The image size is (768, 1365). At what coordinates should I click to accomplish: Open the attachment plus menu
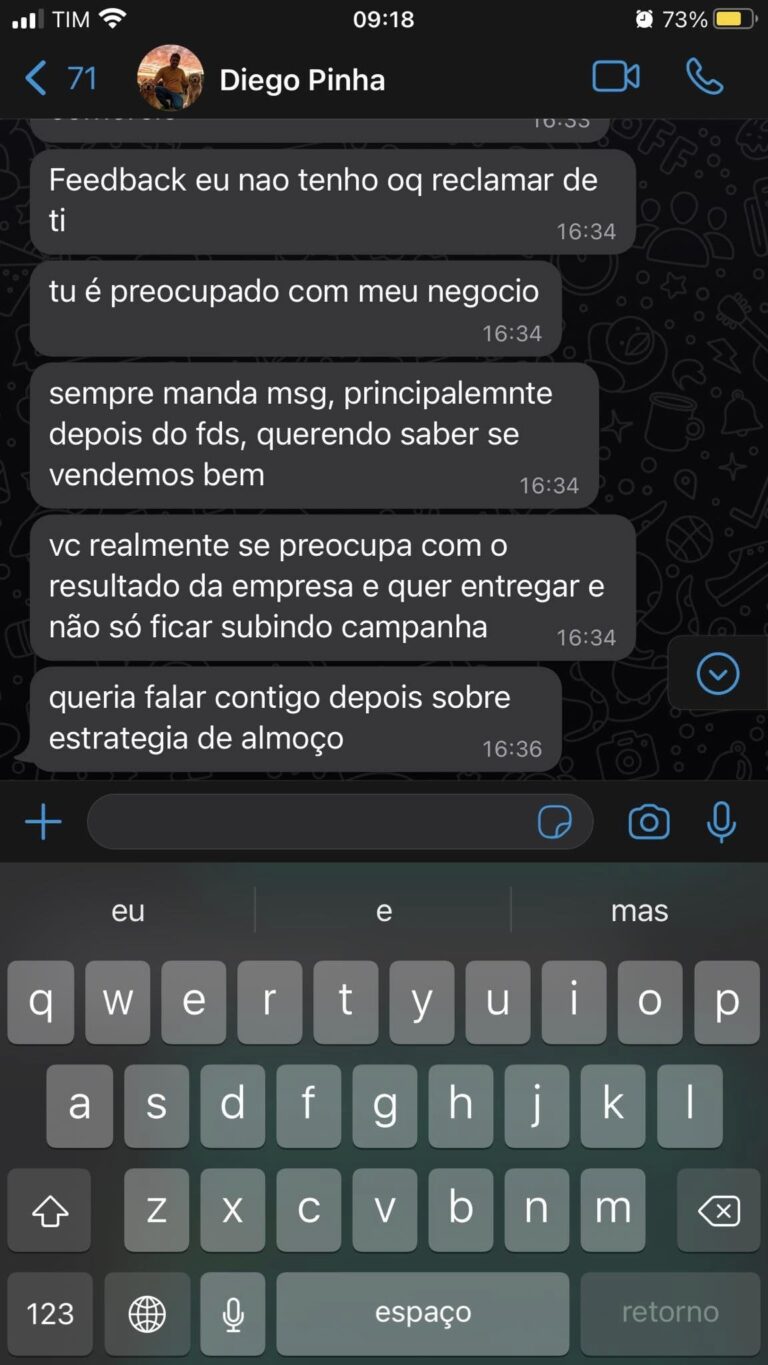pyautogui.click(x=43, y=823)
